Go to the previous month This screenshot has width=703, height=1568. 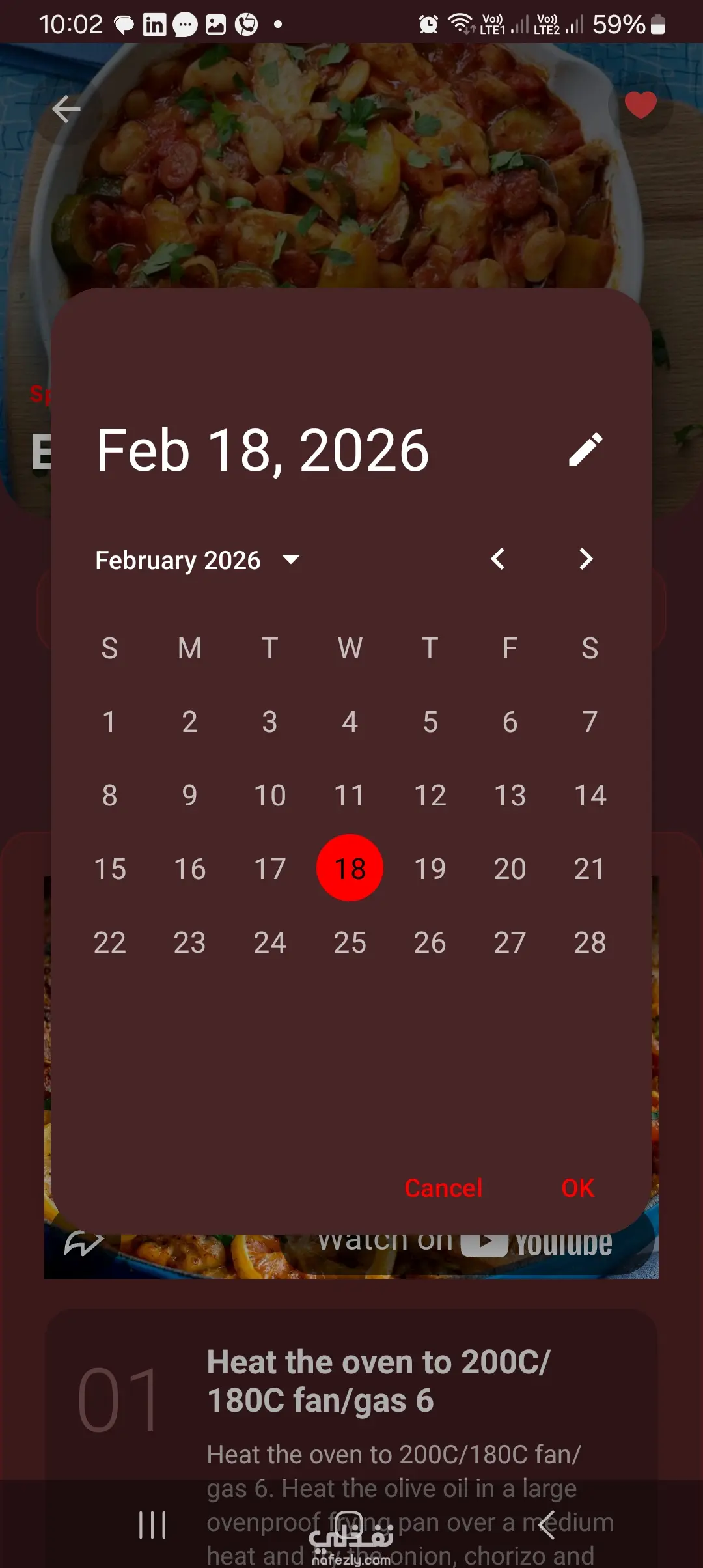pos(498,559)
